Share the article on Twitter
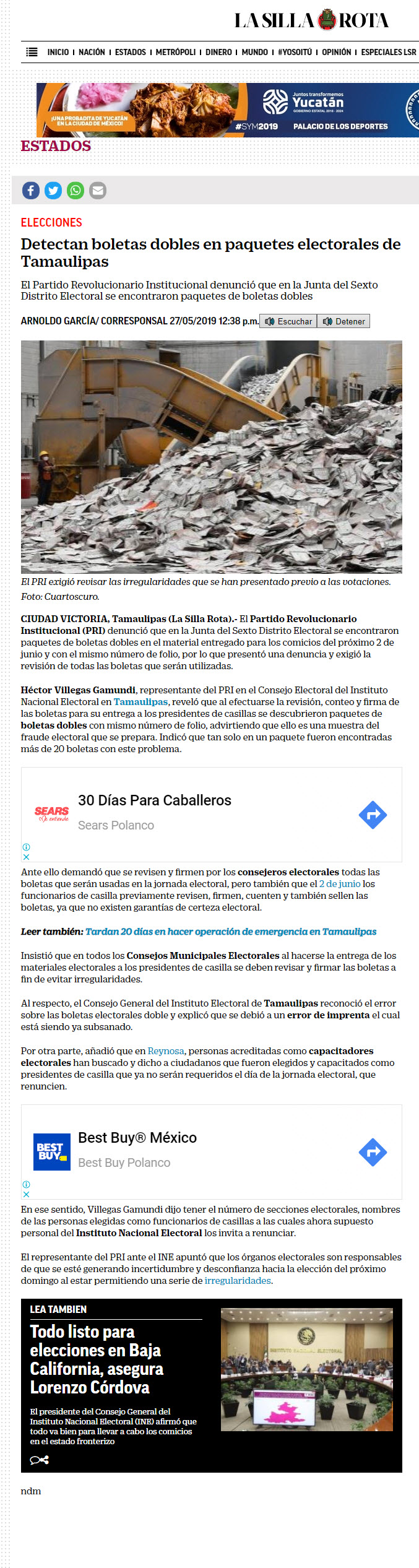 point(53,190)
